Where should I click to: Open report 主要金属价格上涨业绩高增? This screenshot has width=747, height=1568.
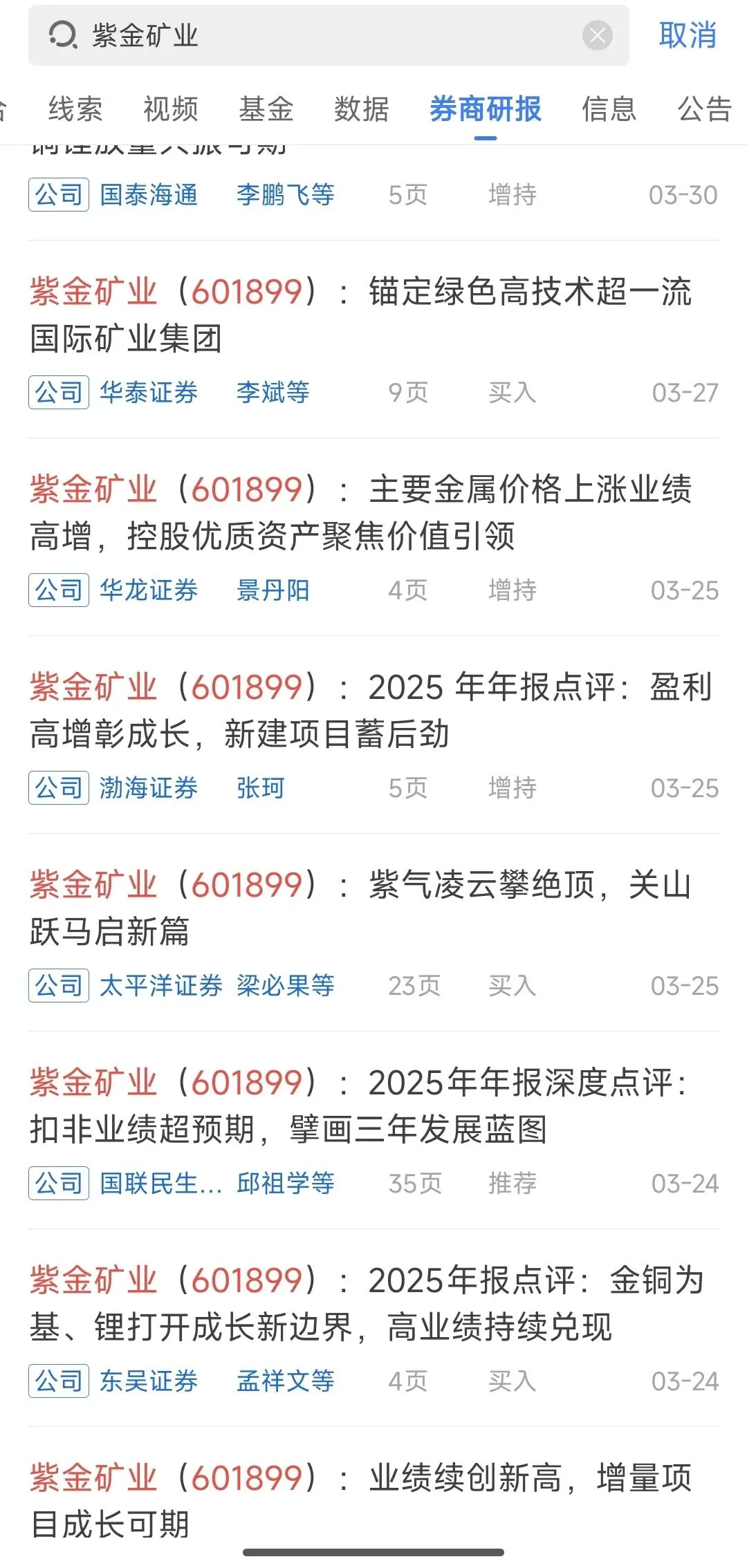pyautogui.click(x=360, y=512)
